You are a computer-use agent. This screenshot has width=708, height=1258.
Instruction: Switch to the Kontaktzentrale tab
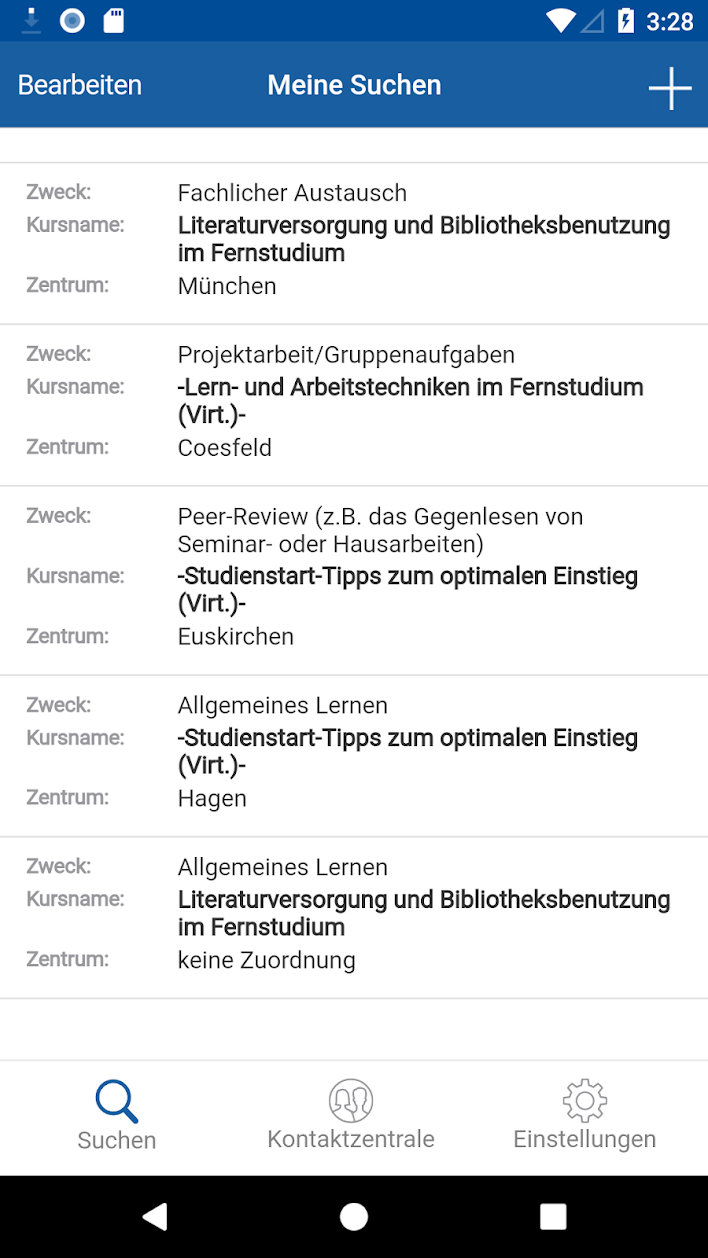pos(351,1116)
